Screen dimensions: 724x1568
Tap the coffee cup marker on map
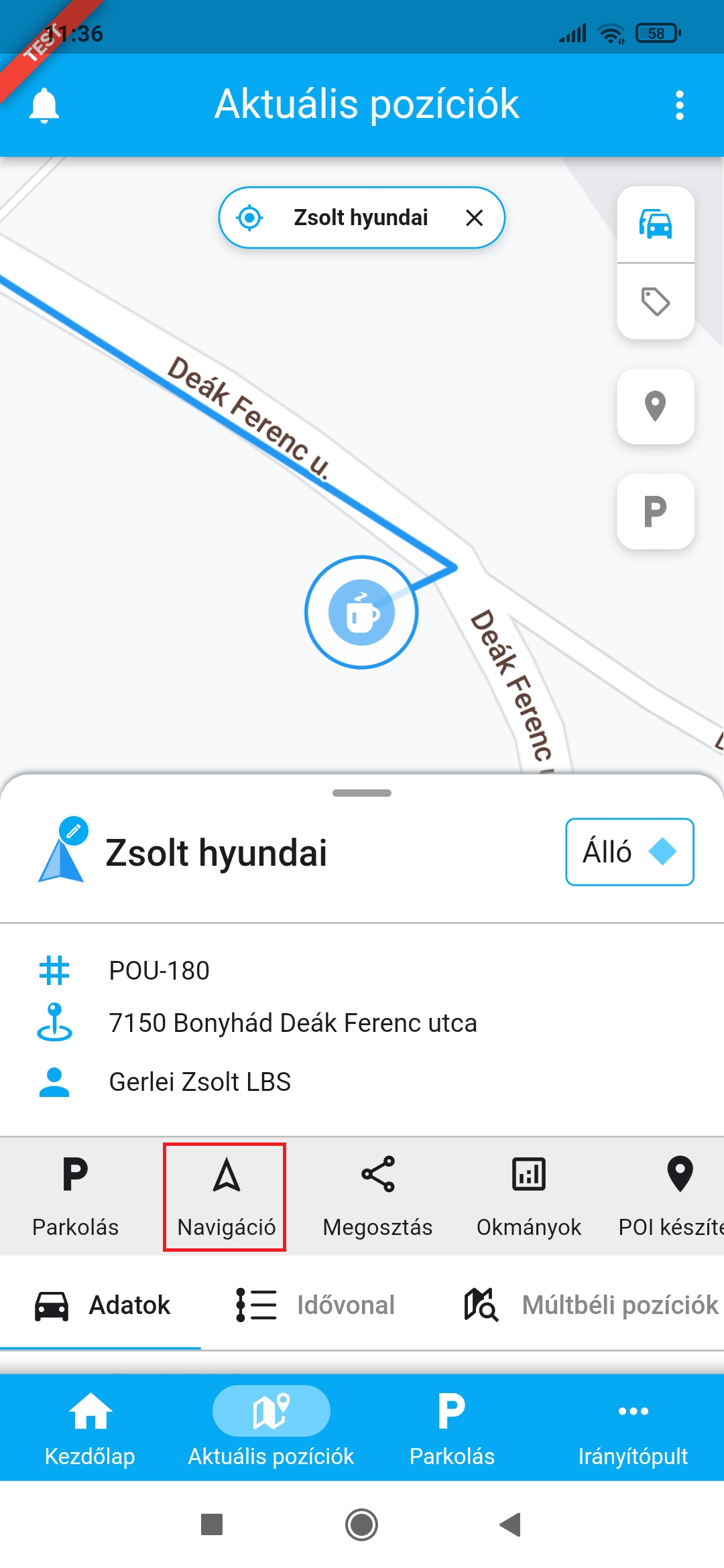pyautogui.click(x=362, y=612)
